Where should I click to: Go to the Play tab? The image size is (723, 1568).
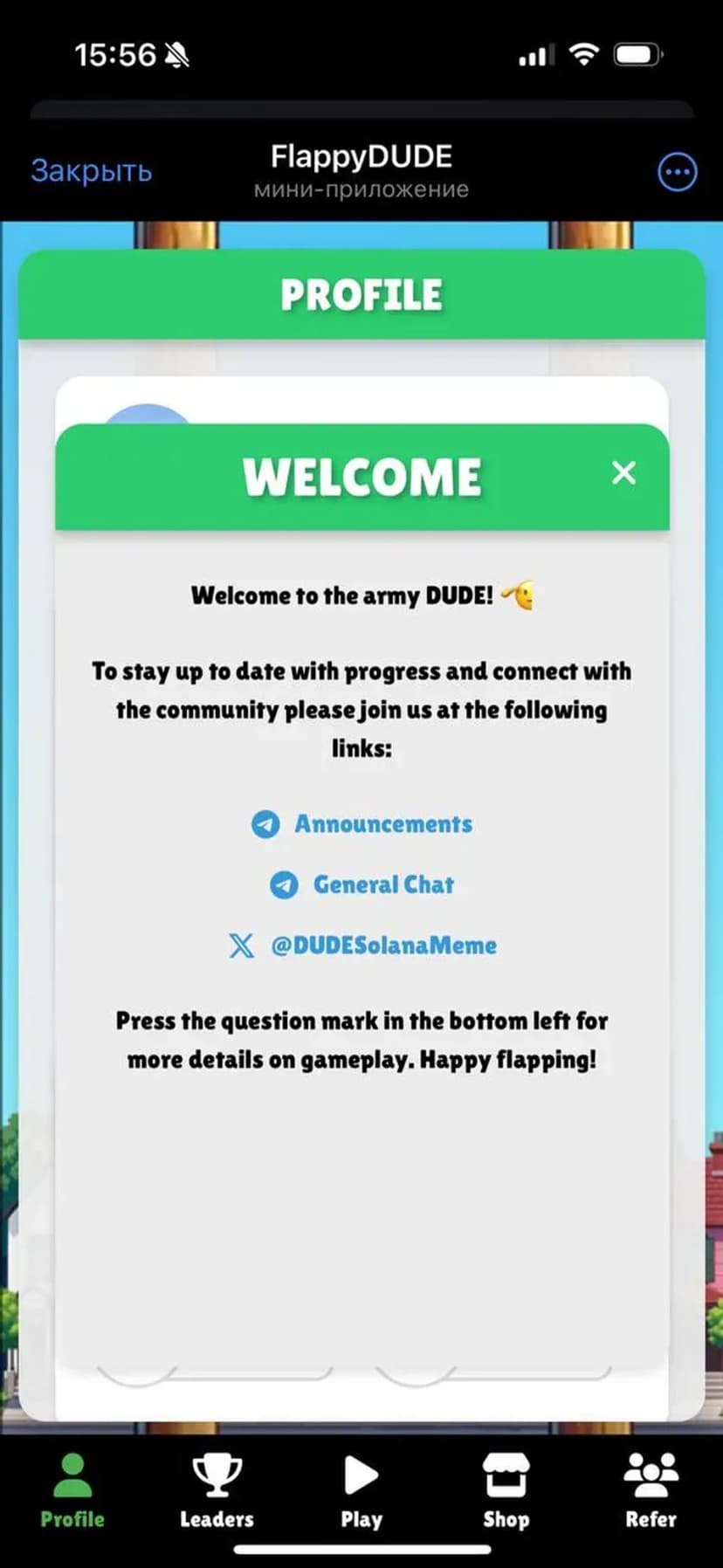point(361,1491)
